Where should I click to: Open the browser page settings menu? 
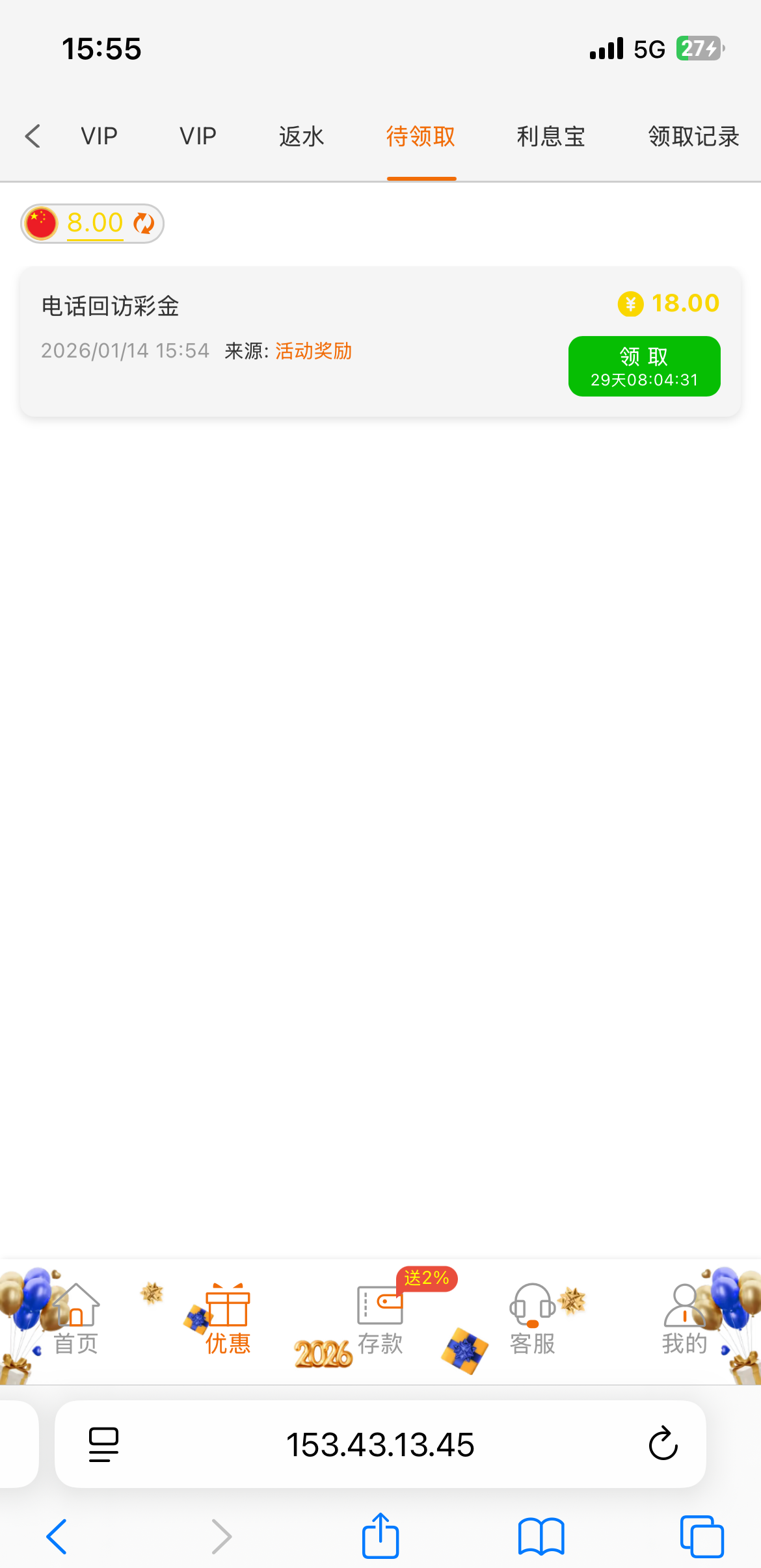pyautogui.click(x=103, y=1444)
